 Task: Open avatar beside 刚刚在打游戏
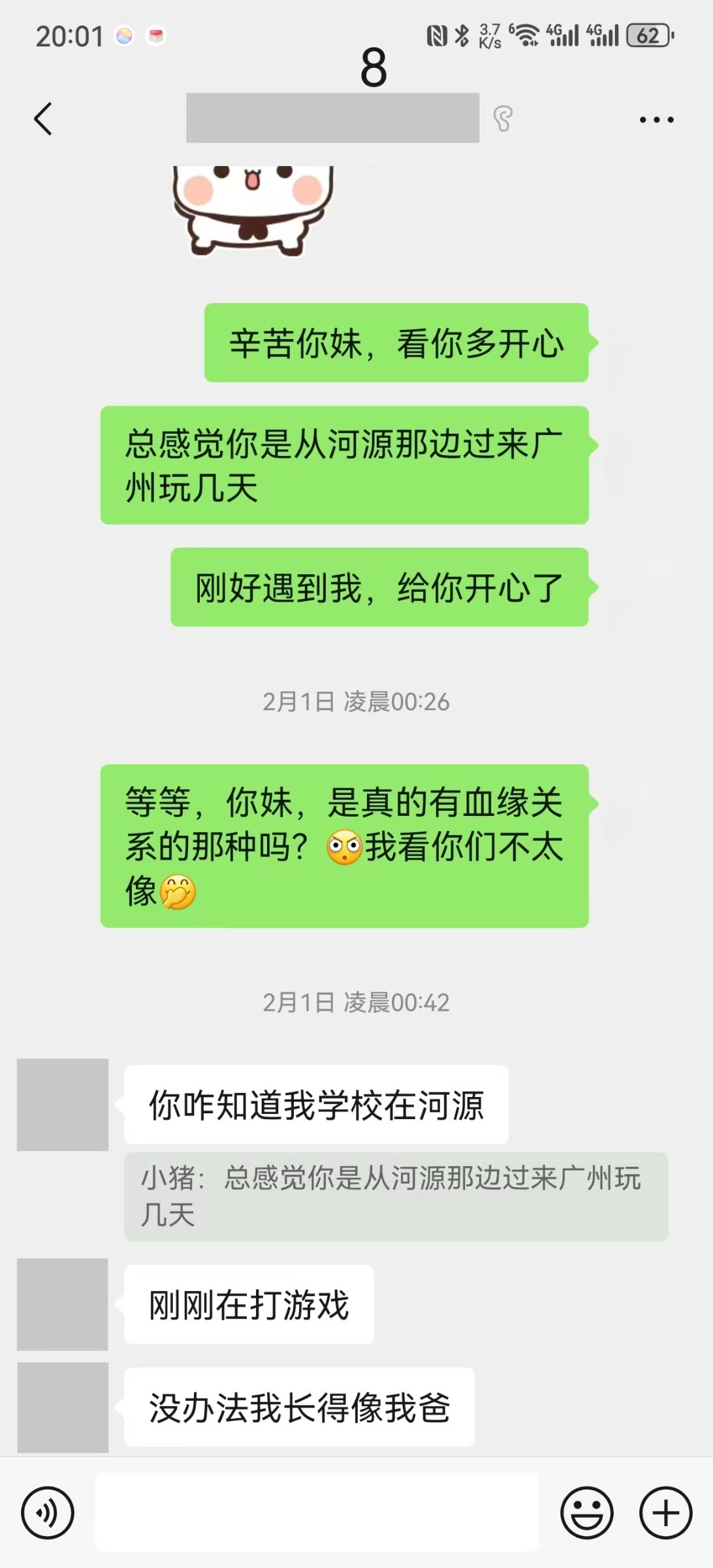63,1304
